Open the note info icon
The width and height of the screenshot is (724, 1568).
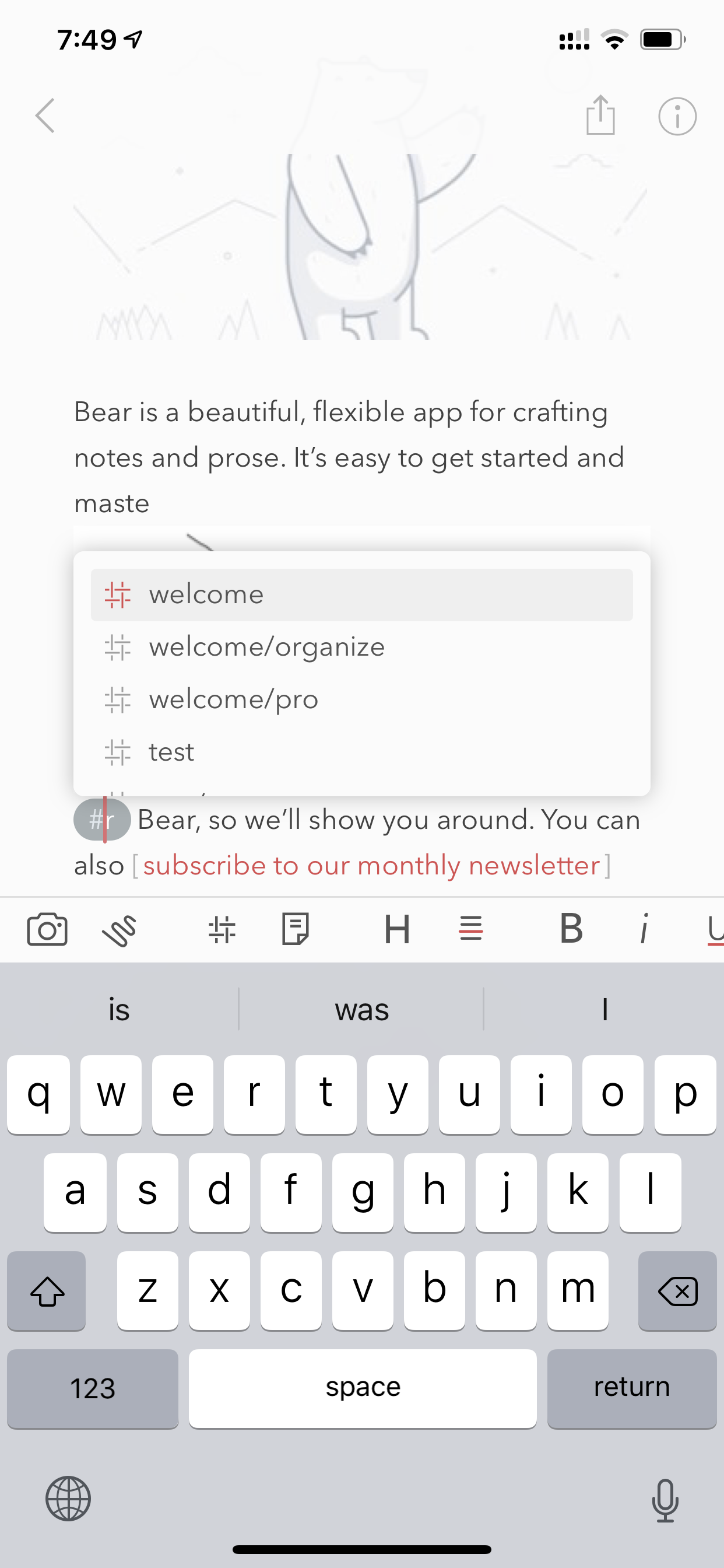677,116
